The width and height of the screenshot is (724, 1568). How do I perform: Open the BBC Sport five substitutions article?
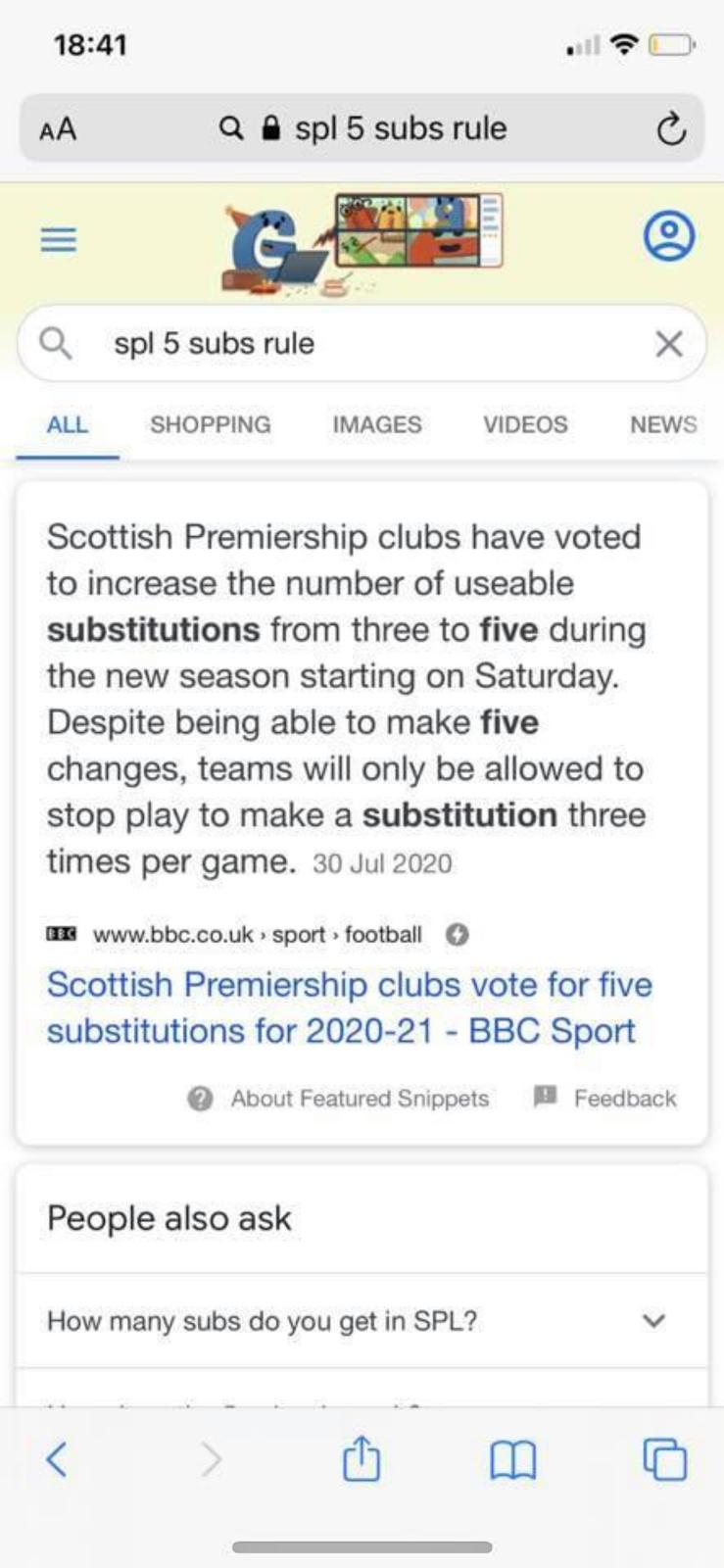pyautogui.click(x=349, y=1007)
